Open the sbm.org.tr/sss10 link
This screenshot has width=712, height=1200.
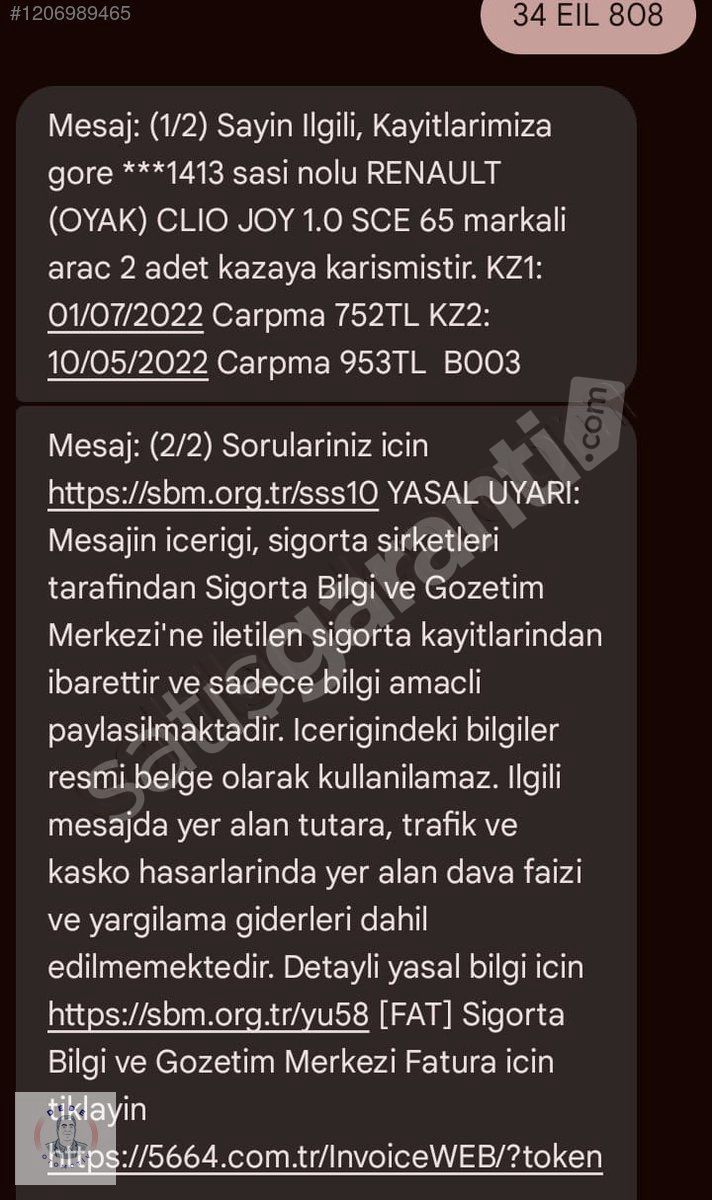(213, 493)
